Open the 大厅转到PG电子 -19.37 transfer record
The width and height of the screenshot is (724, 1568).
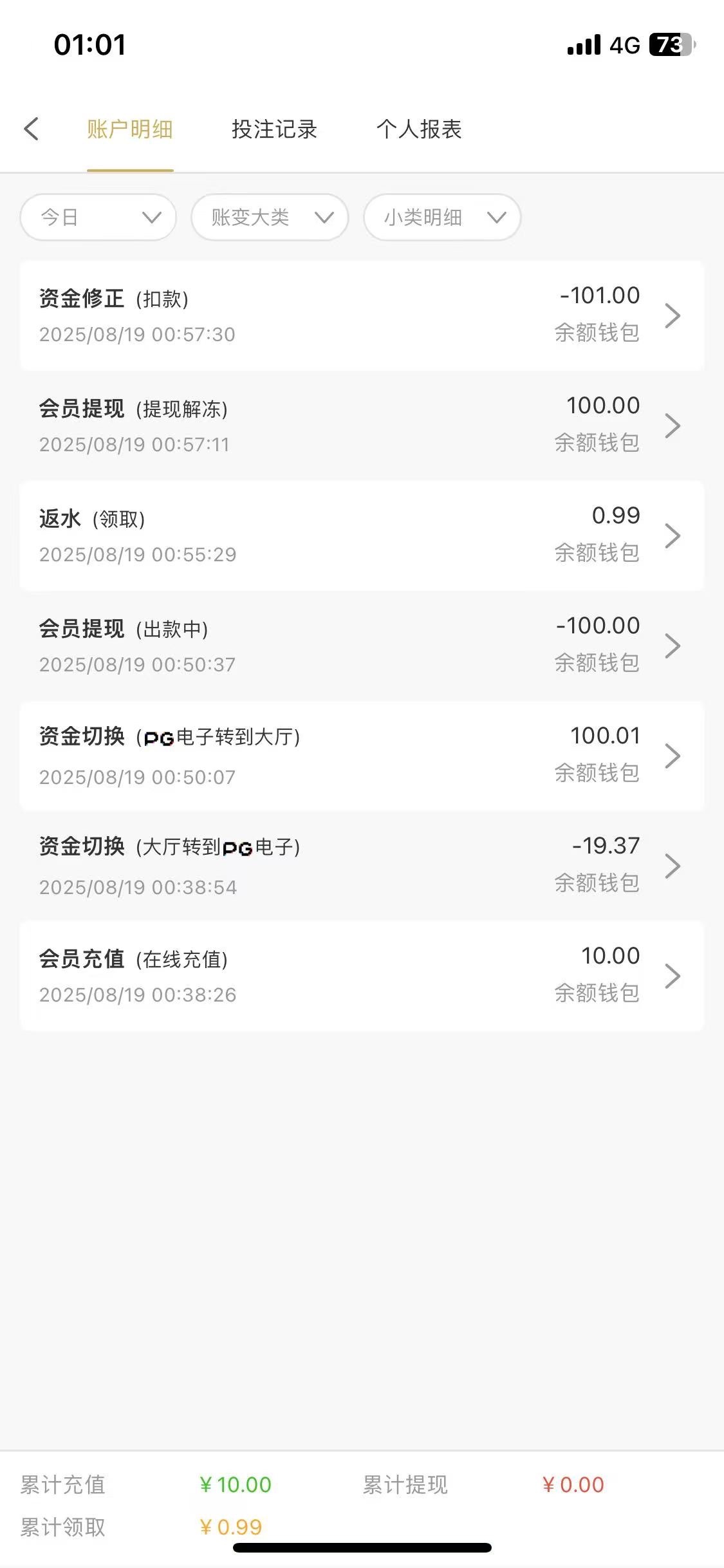pos(362,866)
